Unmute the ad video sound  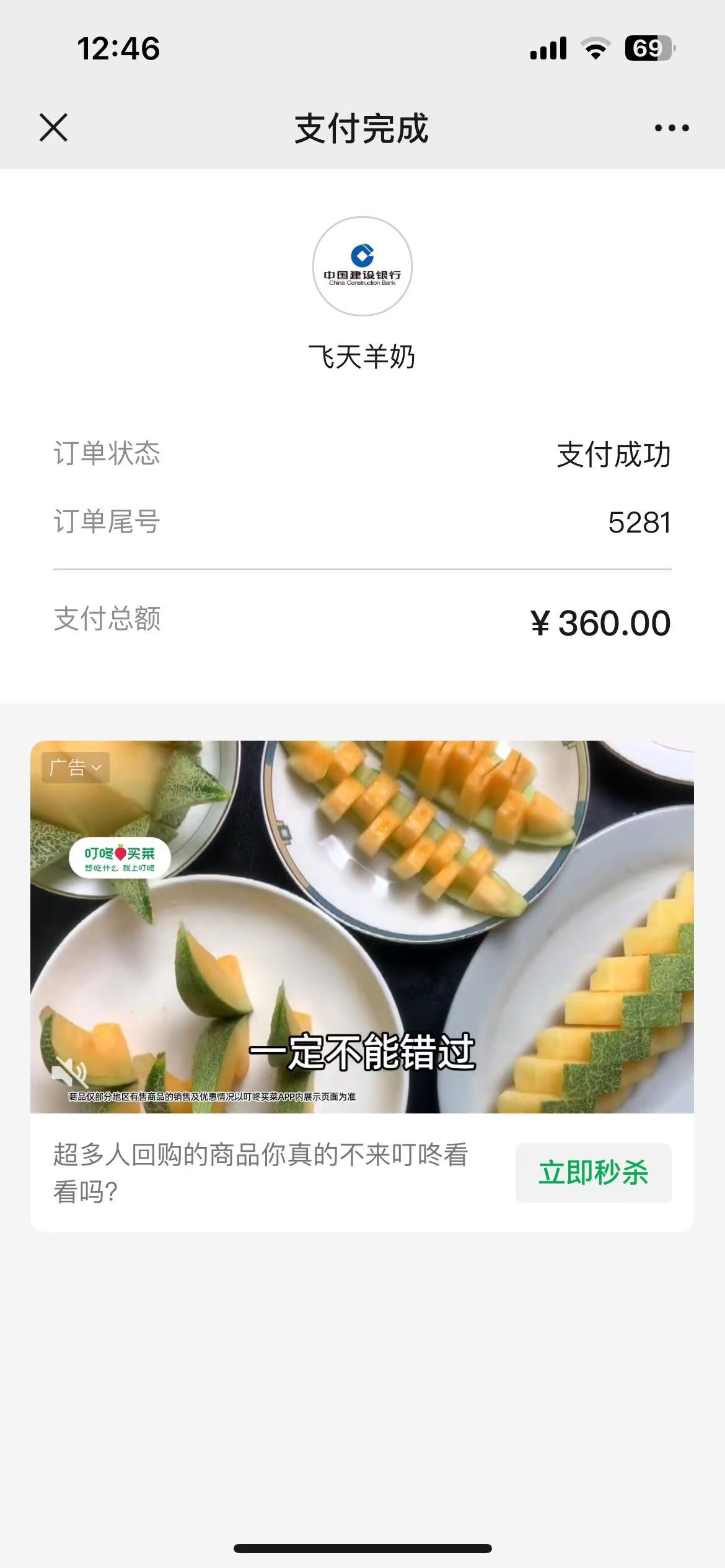pos(69,1072)
